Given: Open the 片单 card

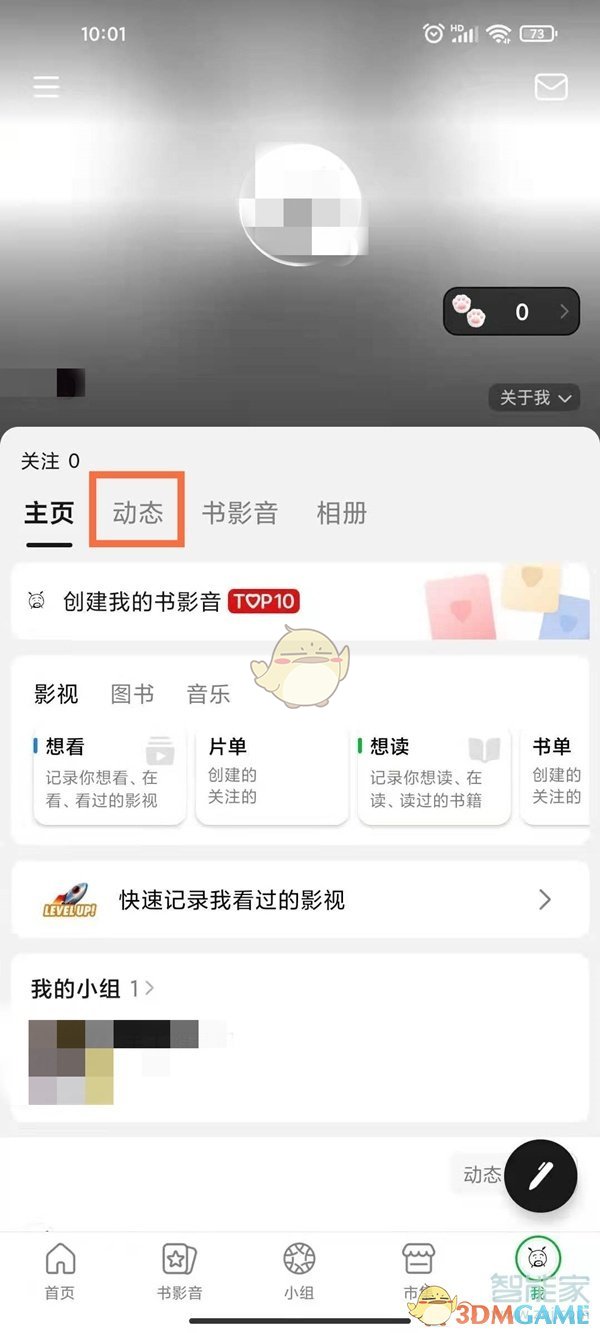Looking at the screenshot, I should click(x=270, y=774).
